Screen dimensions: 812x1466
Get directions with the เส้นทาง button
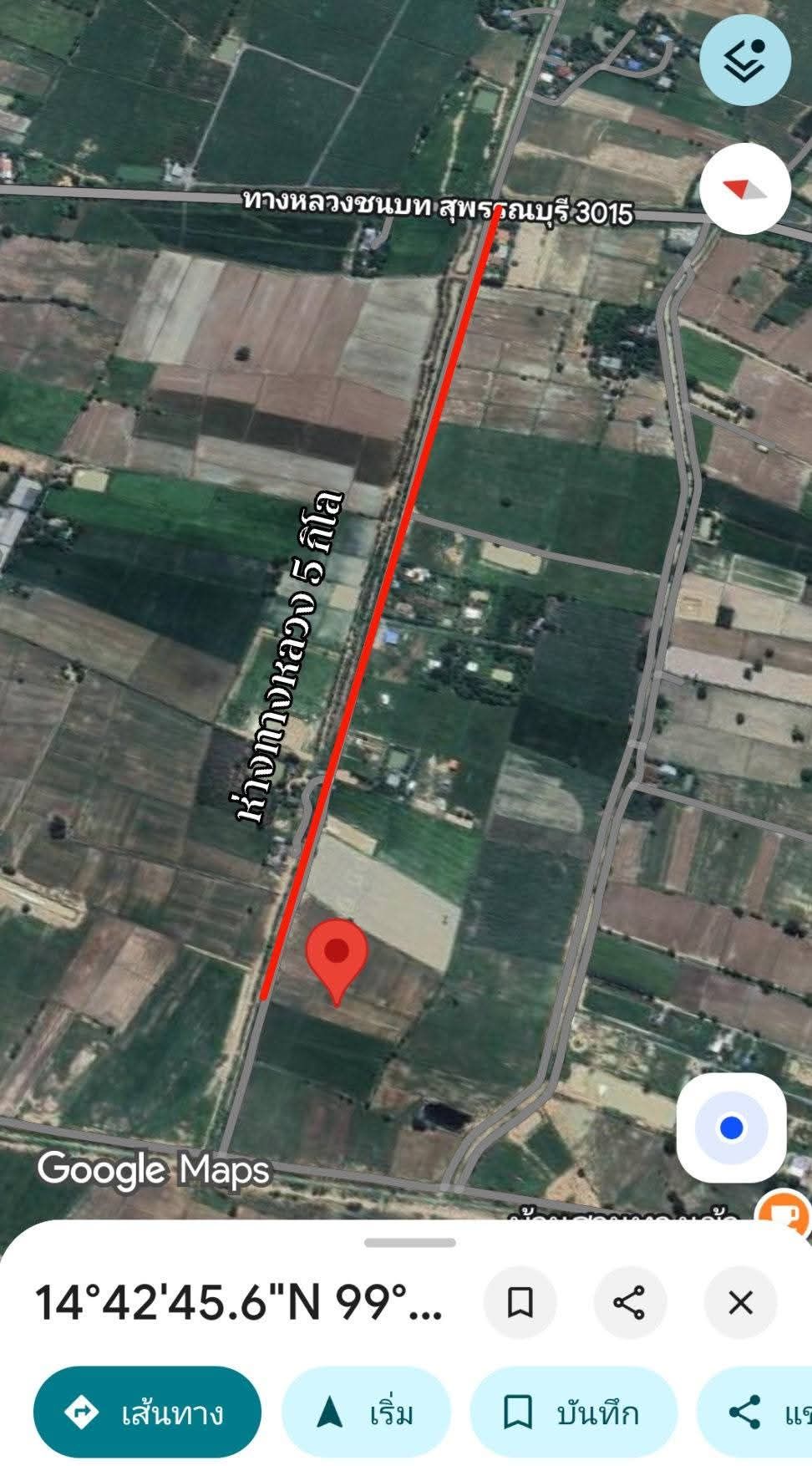pyautogui.click(x=147, y=1412)
